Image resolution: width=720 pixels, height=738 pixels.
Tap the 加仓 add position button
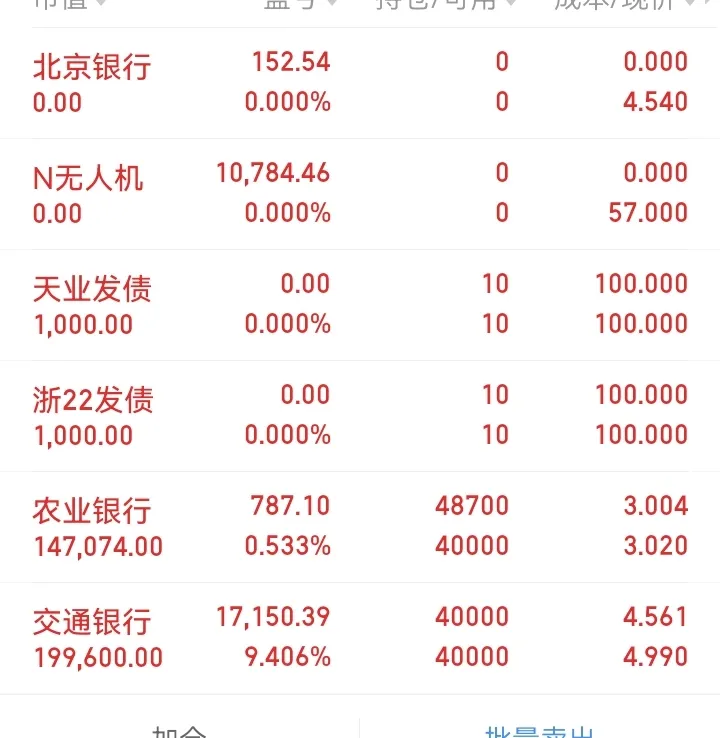180,730
